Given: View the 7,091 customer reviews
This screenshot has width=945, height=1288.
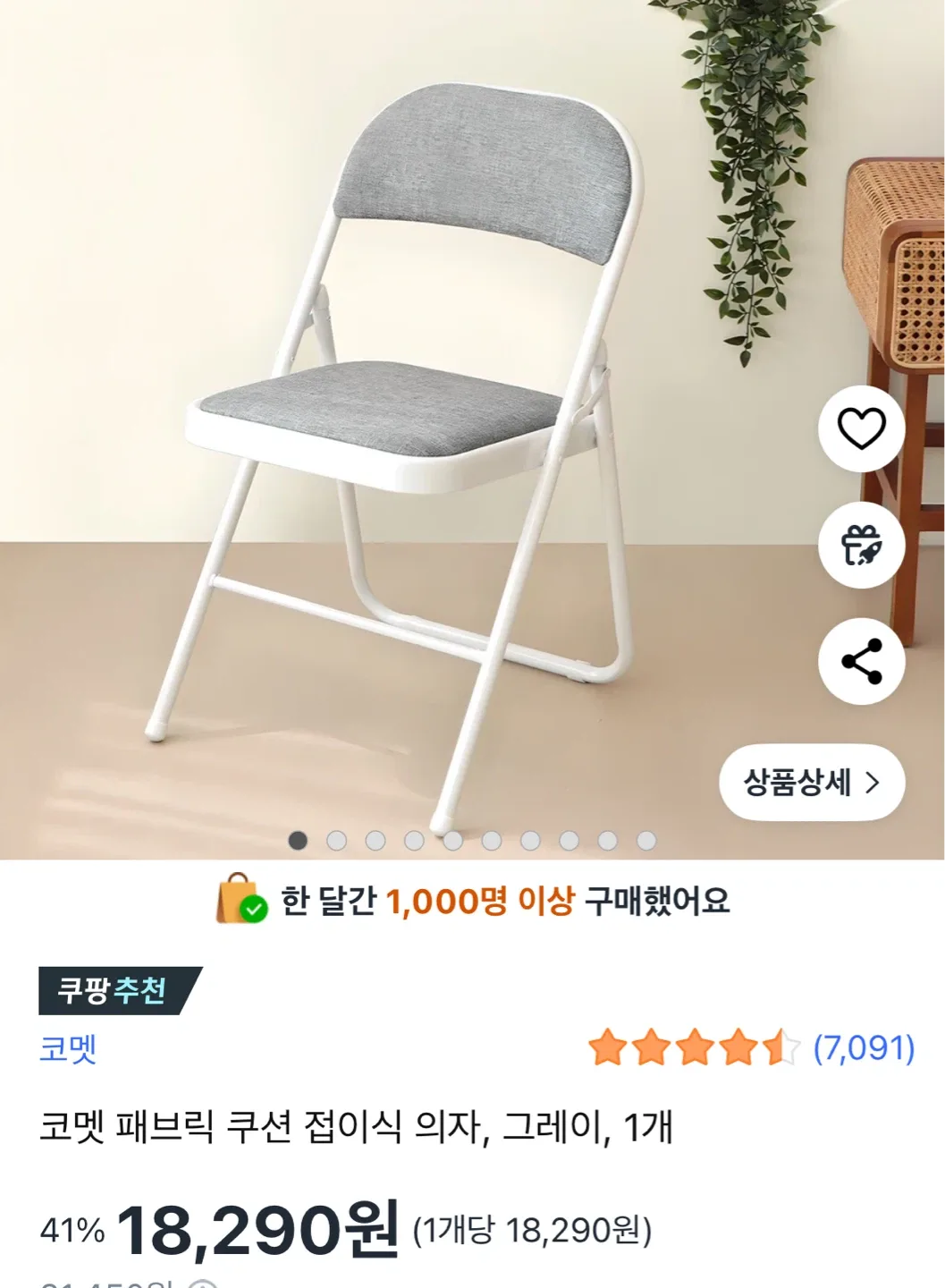Looking at the screenshot, I should [x=863, y=1047].
